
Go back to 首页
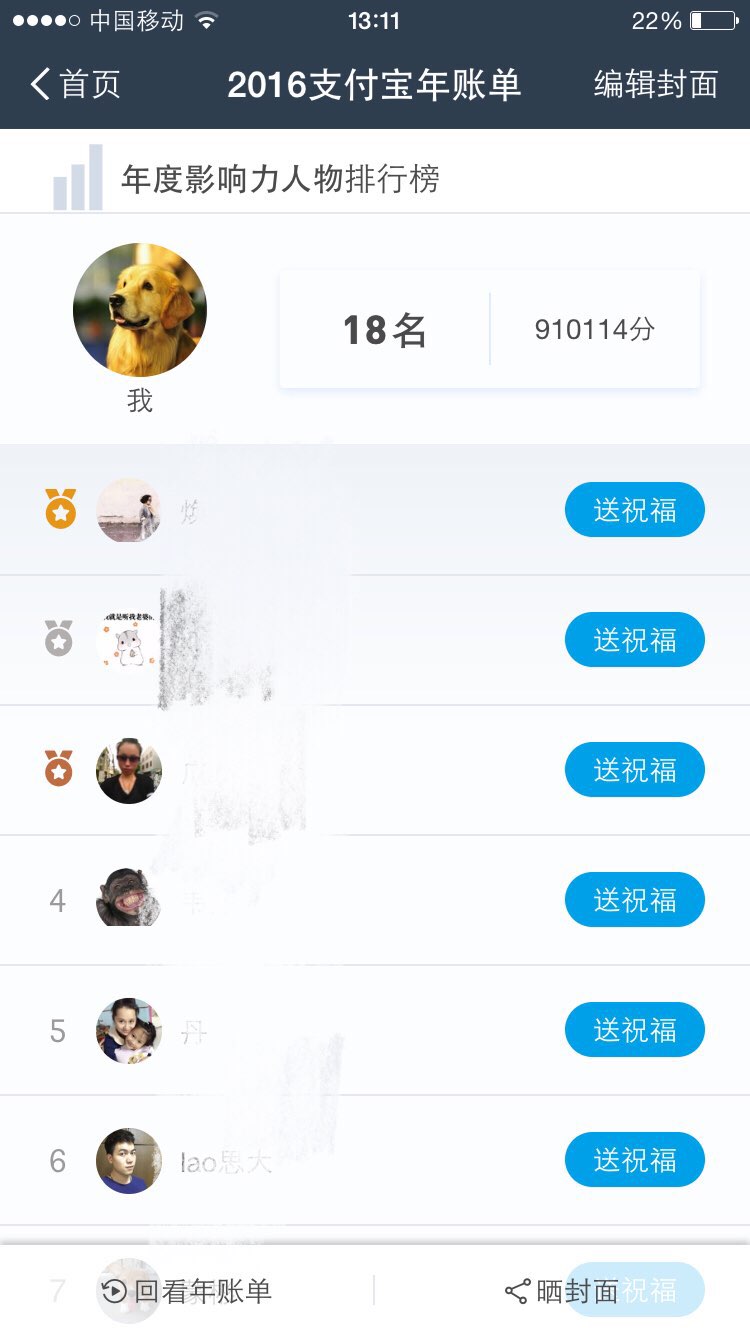pos(76,84)
